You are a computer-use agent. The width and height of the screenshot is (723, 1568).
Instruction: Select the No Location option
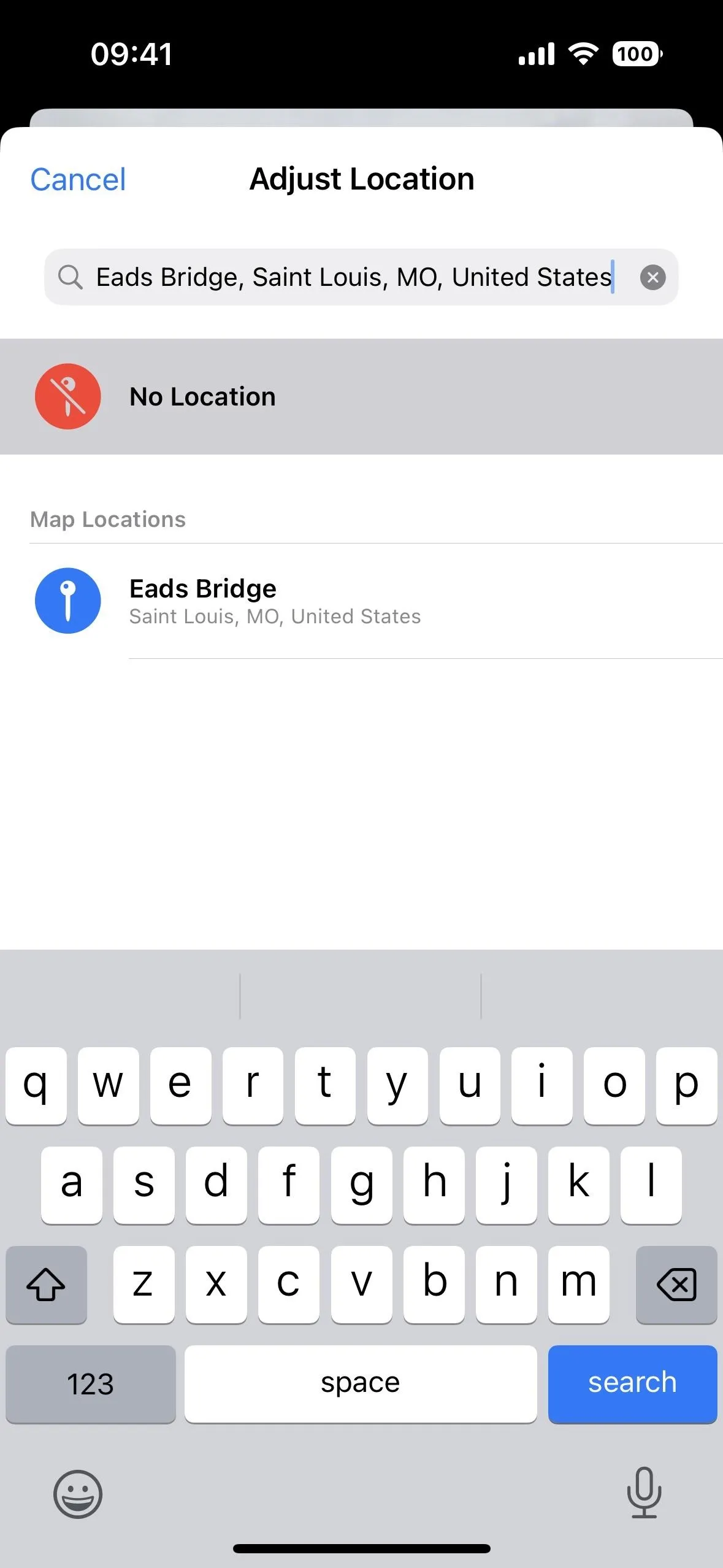(x=361, y=396)
